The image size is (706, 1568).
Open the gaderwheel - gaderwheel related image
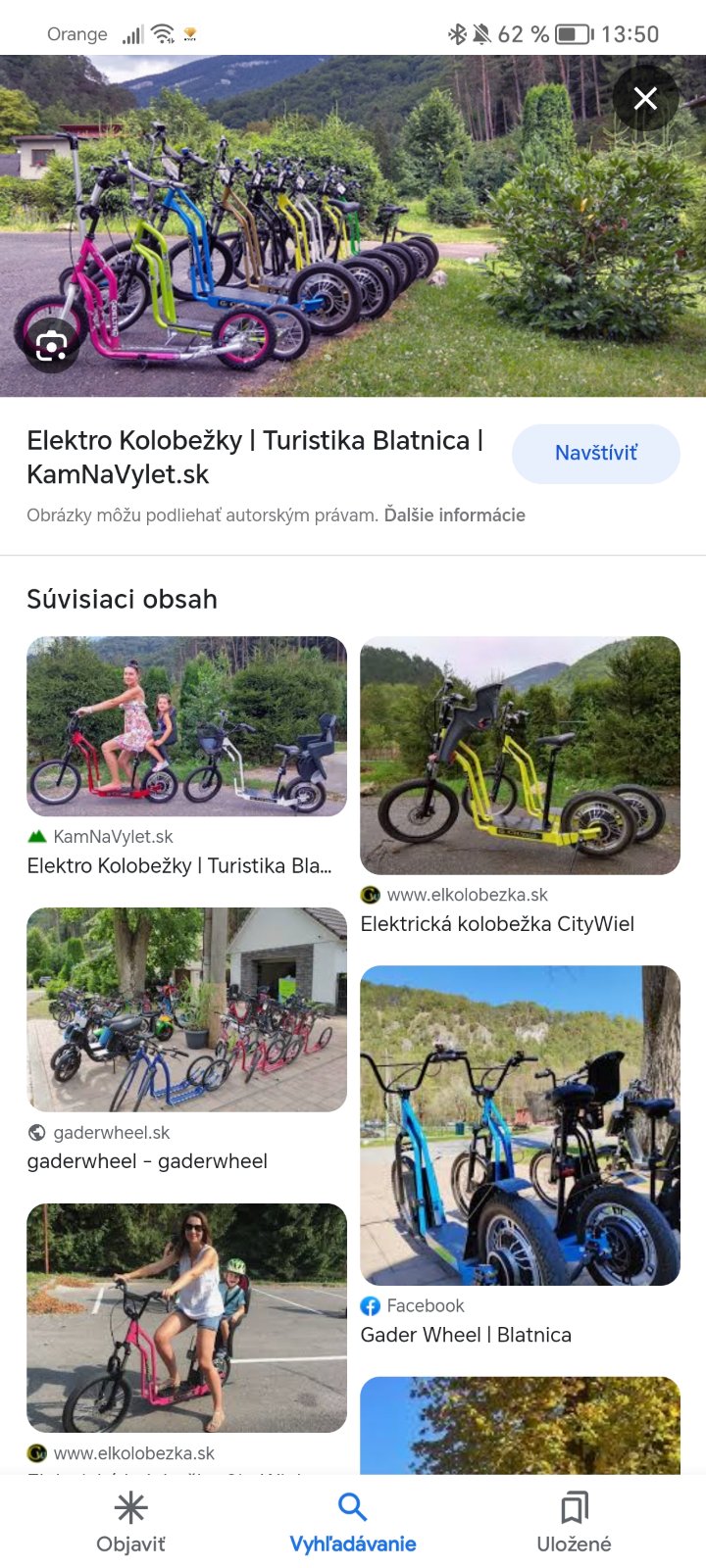click(186, 1009)
